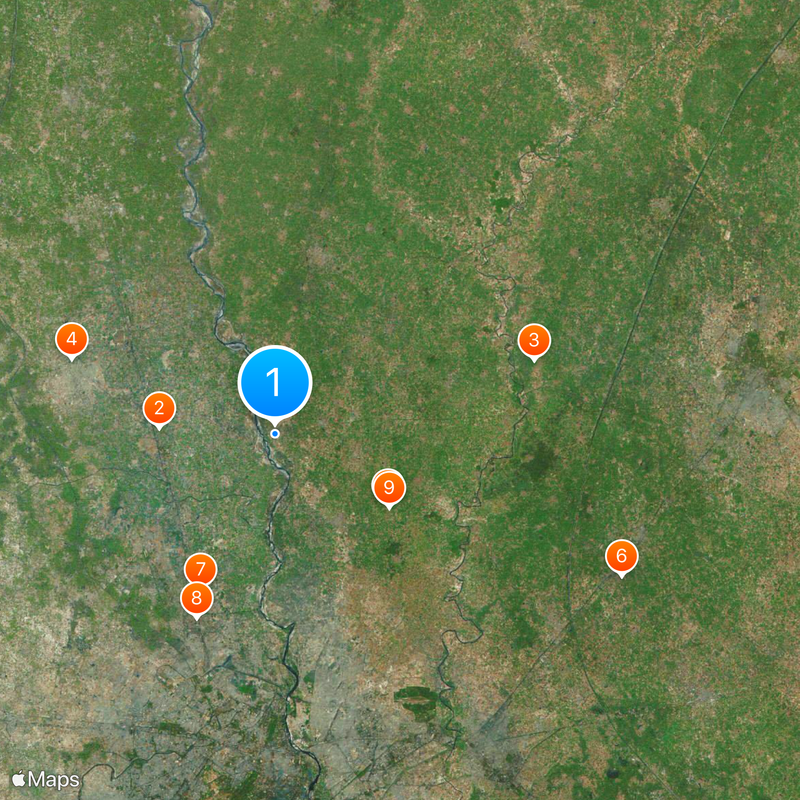Open map pin number 3

(x=534, y=341)
